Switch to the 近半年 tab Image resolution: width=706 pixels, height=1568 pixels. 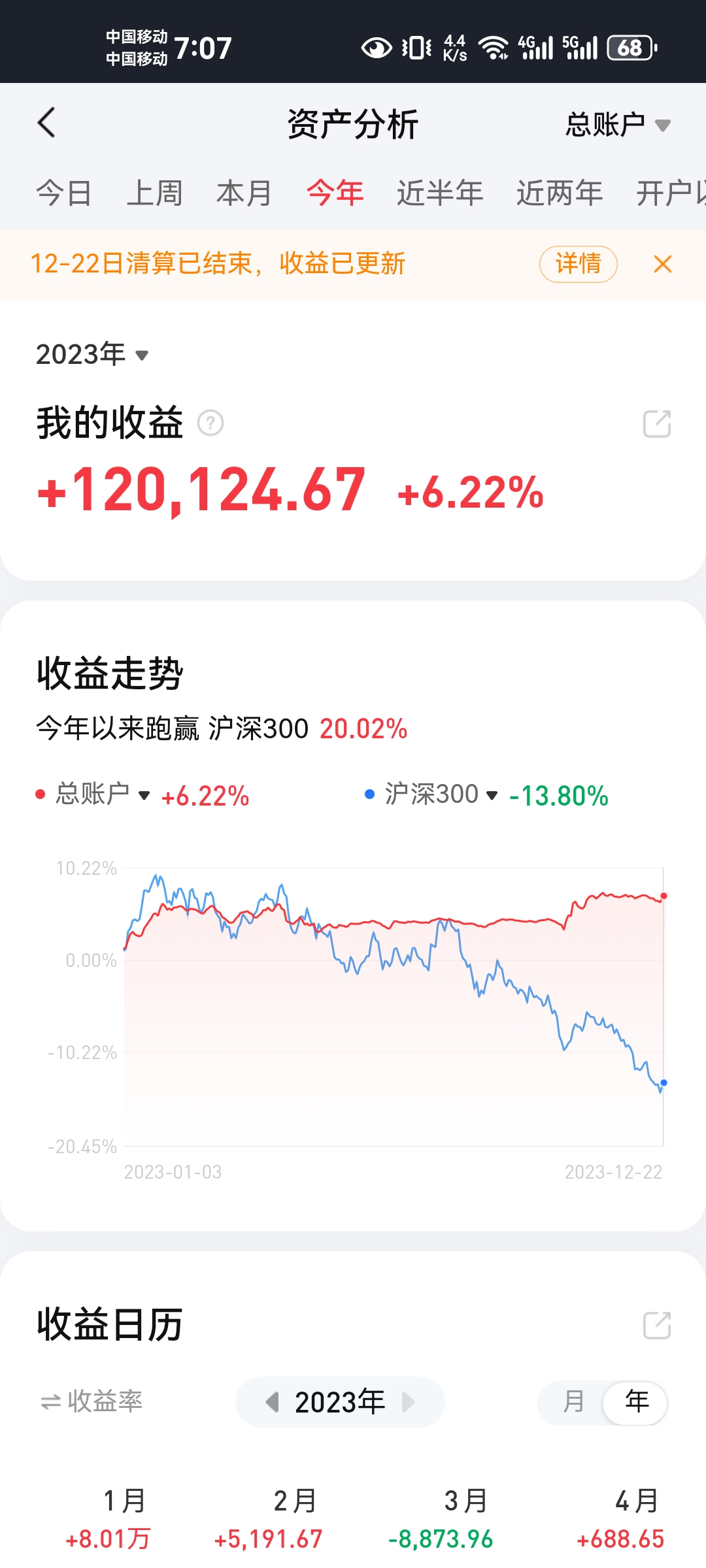pos(439,193)
